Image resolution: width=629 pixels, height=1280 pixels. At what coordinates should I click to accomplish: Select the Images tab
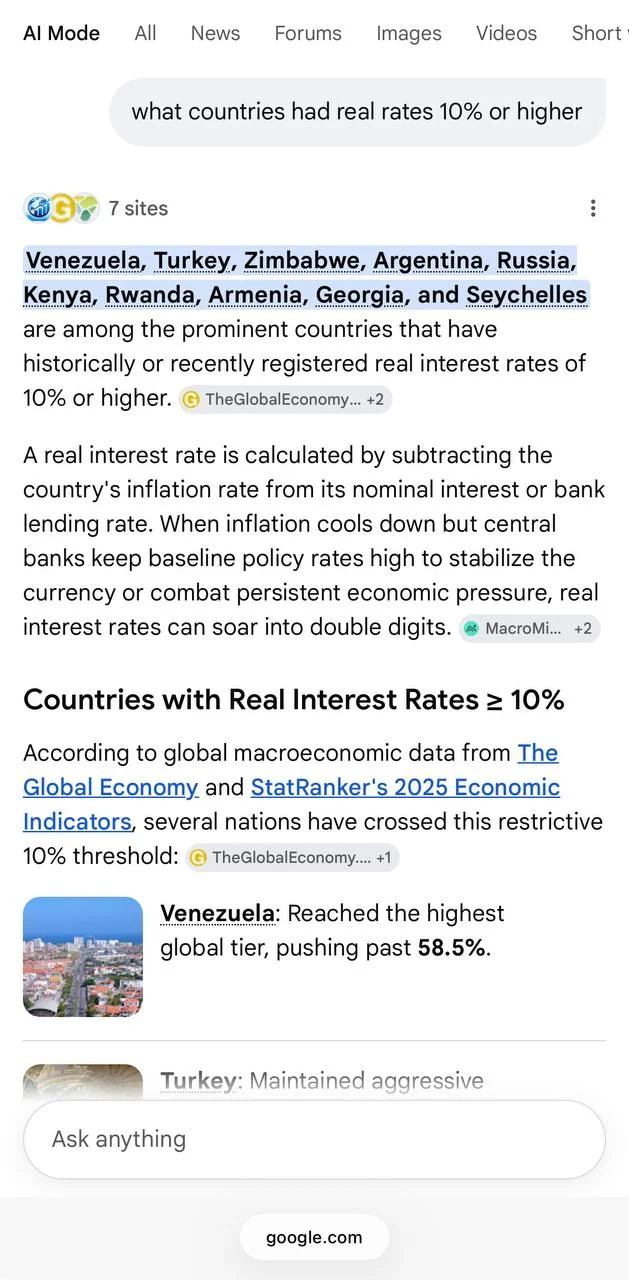pyautogui.click(x=409, y=33)
